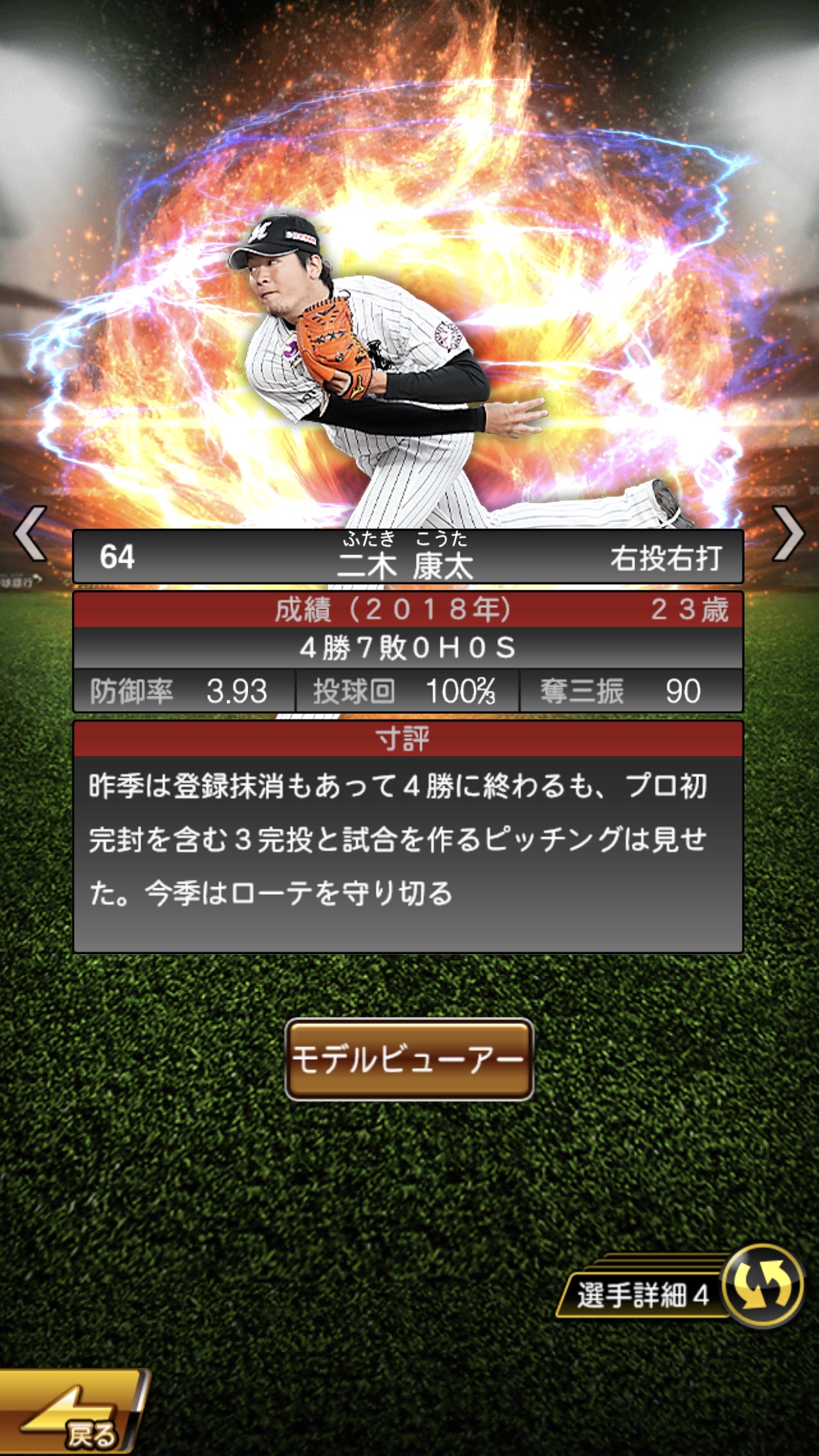Go to the next player with right arrow
Image resolution: width=819 pixels, height=1456 pixels.
pos(788,533)
